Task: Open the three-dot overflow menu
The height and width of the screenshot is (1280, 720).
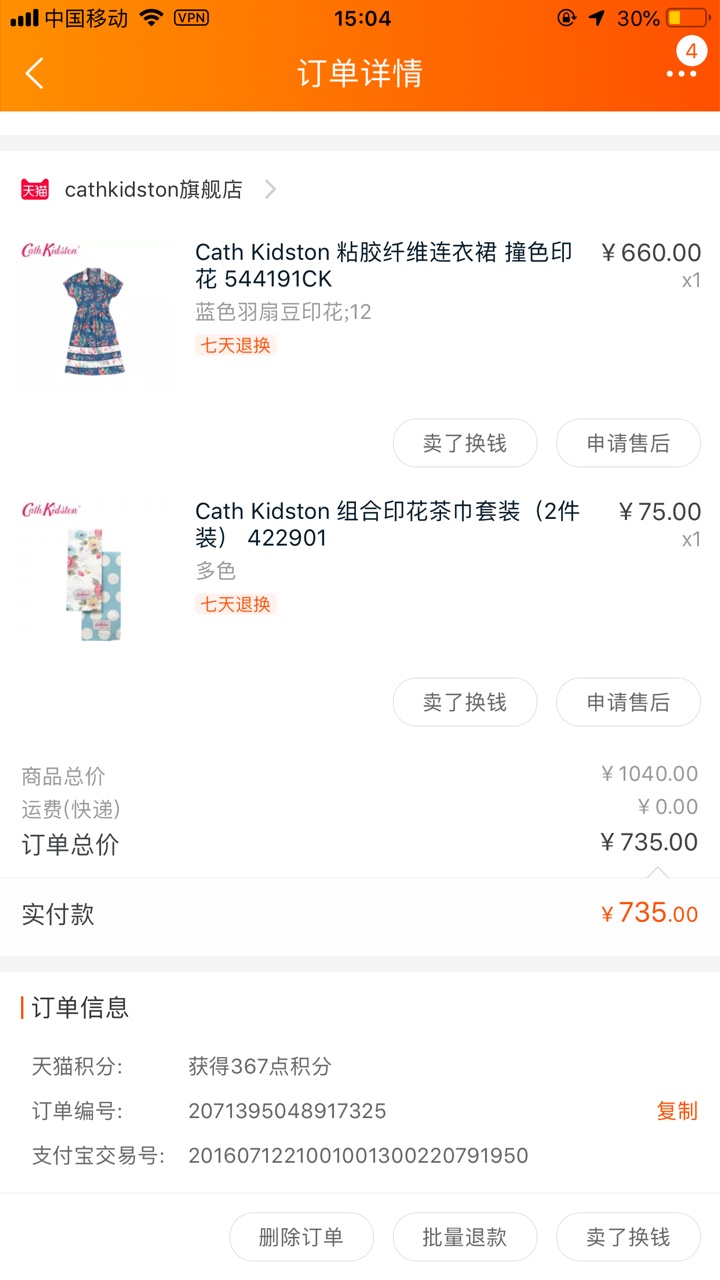Action: point(682,73)
